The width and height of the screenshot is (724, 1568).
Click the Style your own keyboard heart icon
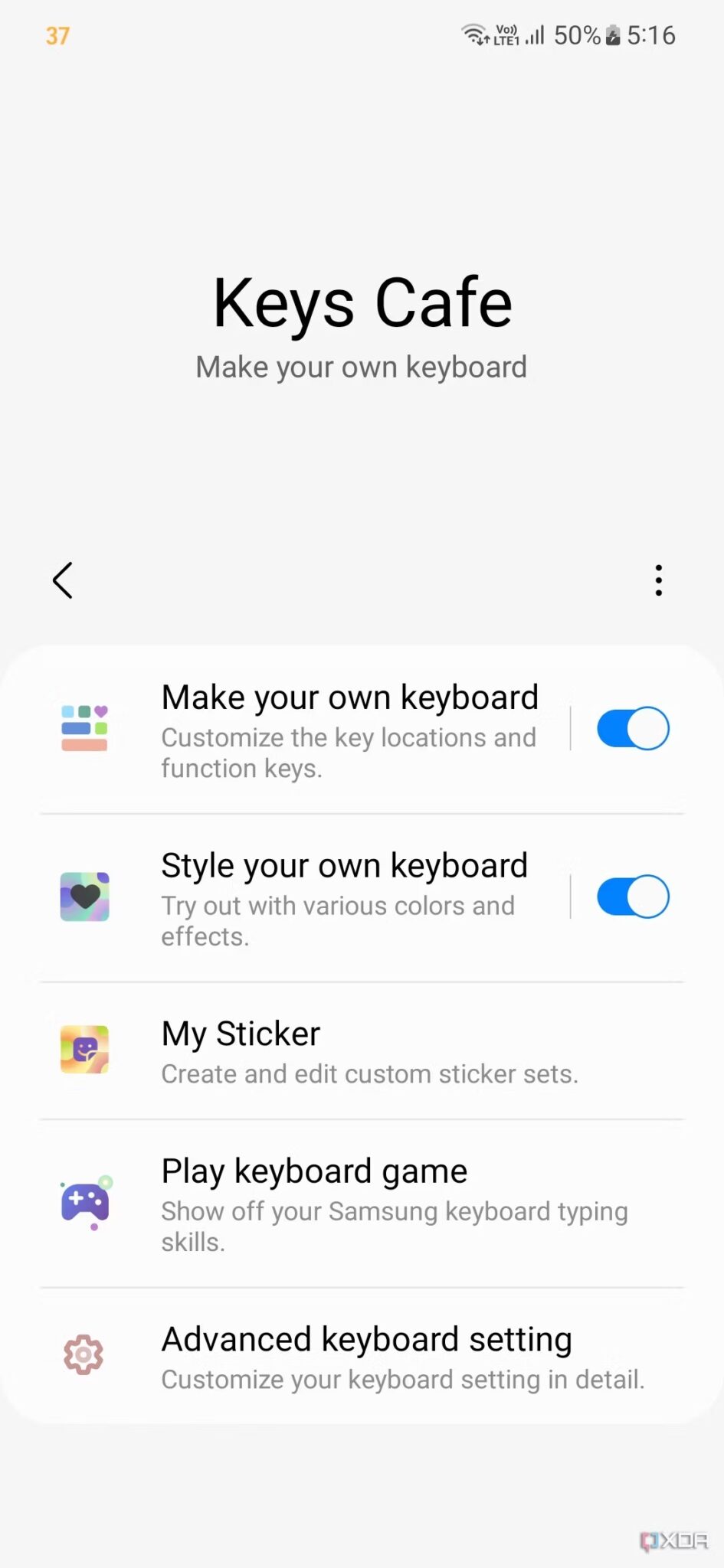(x=84, y=897)
